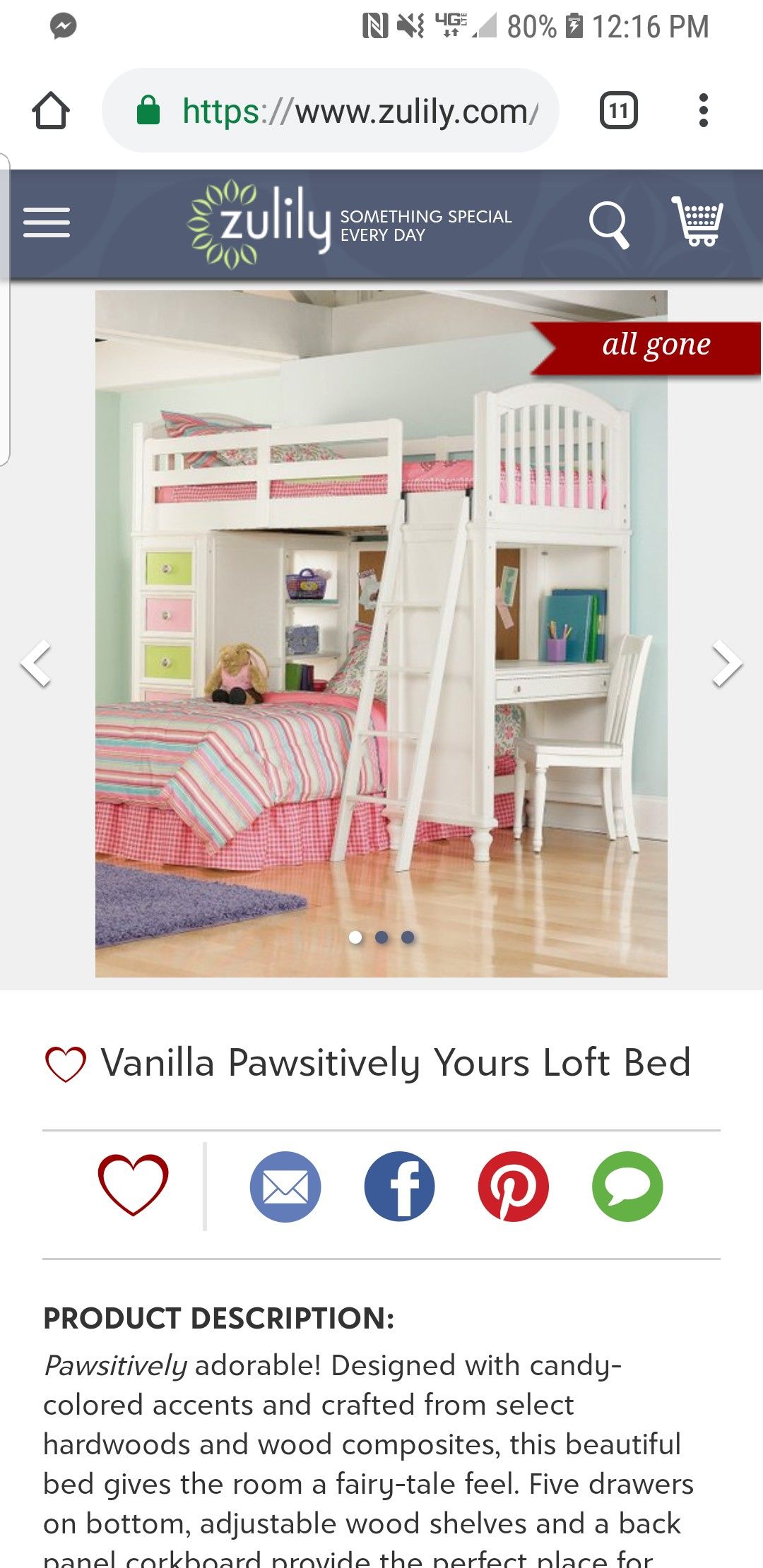
Task: Pin this product to Pinterest
Action: click(514, 1187)
